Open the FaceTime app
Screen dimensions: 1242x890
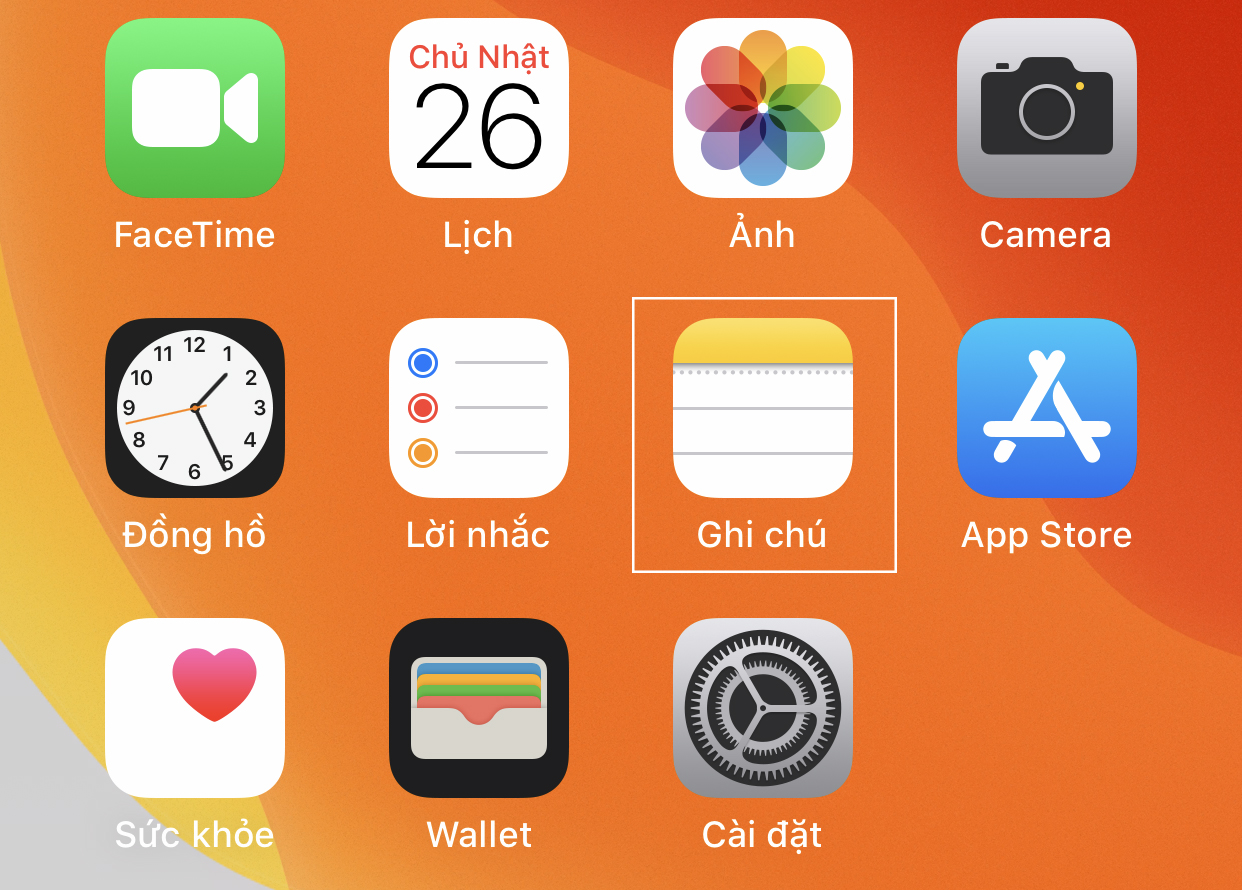(195, 108)
